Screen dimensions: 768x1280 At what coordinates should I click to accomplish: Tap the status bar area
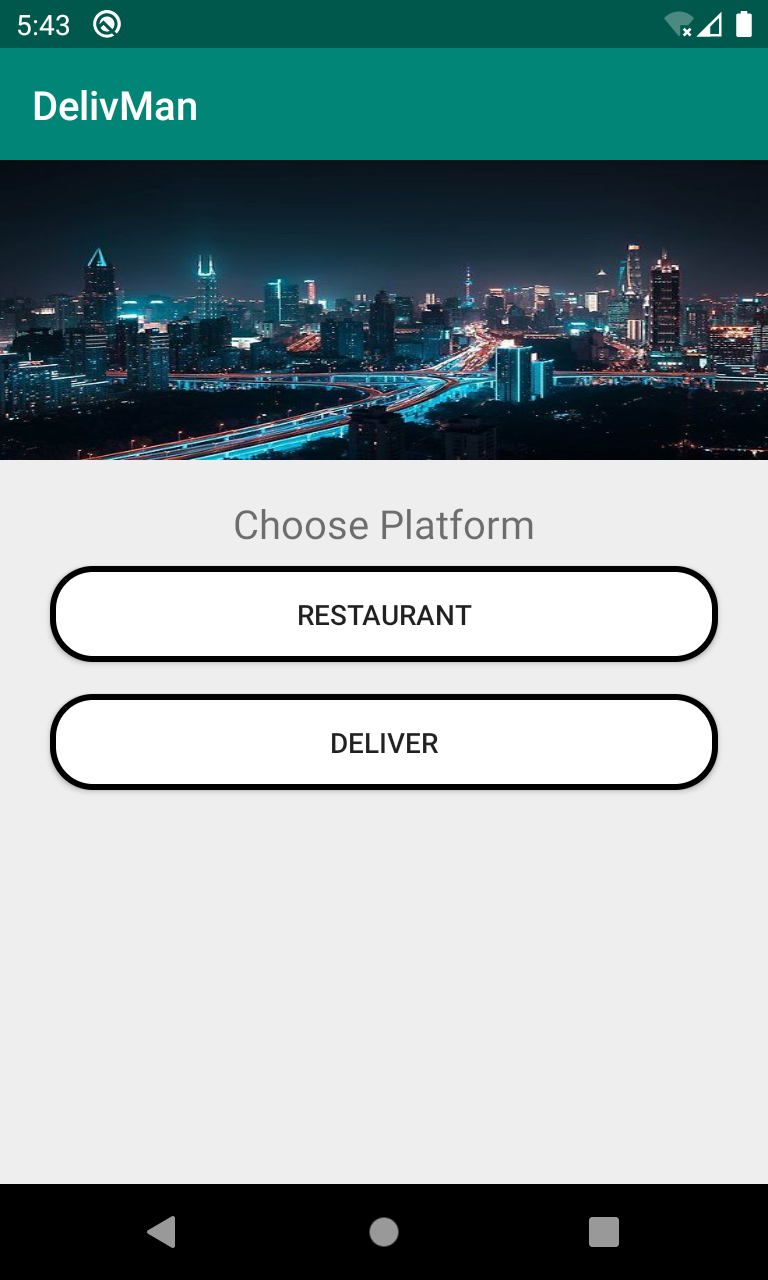click(x=400, y=25)
